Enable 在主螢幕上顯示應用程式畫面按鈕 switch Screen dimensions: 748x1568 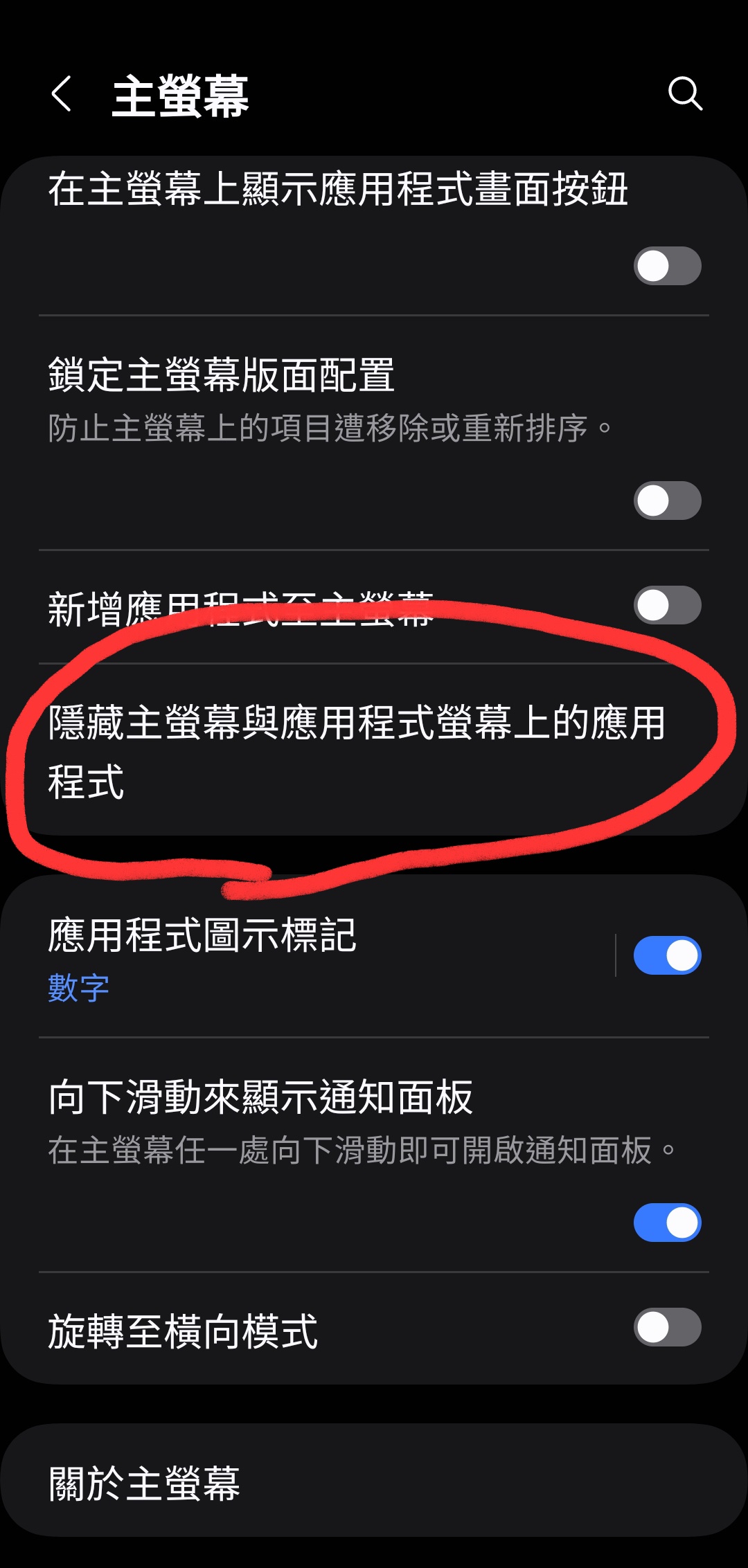(x=667, y=266)
